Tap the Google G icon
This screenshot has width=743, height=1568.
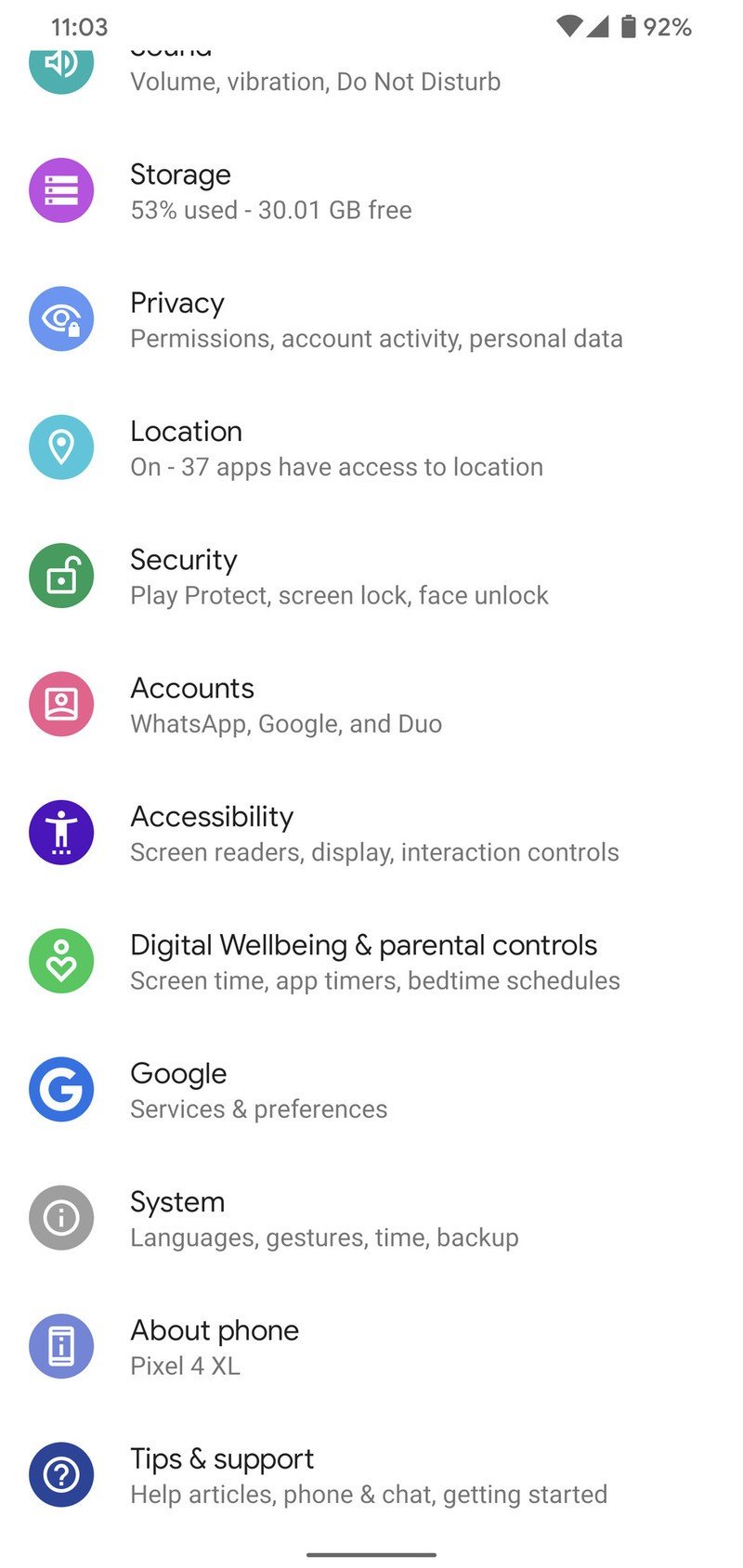coord(61,1090)
